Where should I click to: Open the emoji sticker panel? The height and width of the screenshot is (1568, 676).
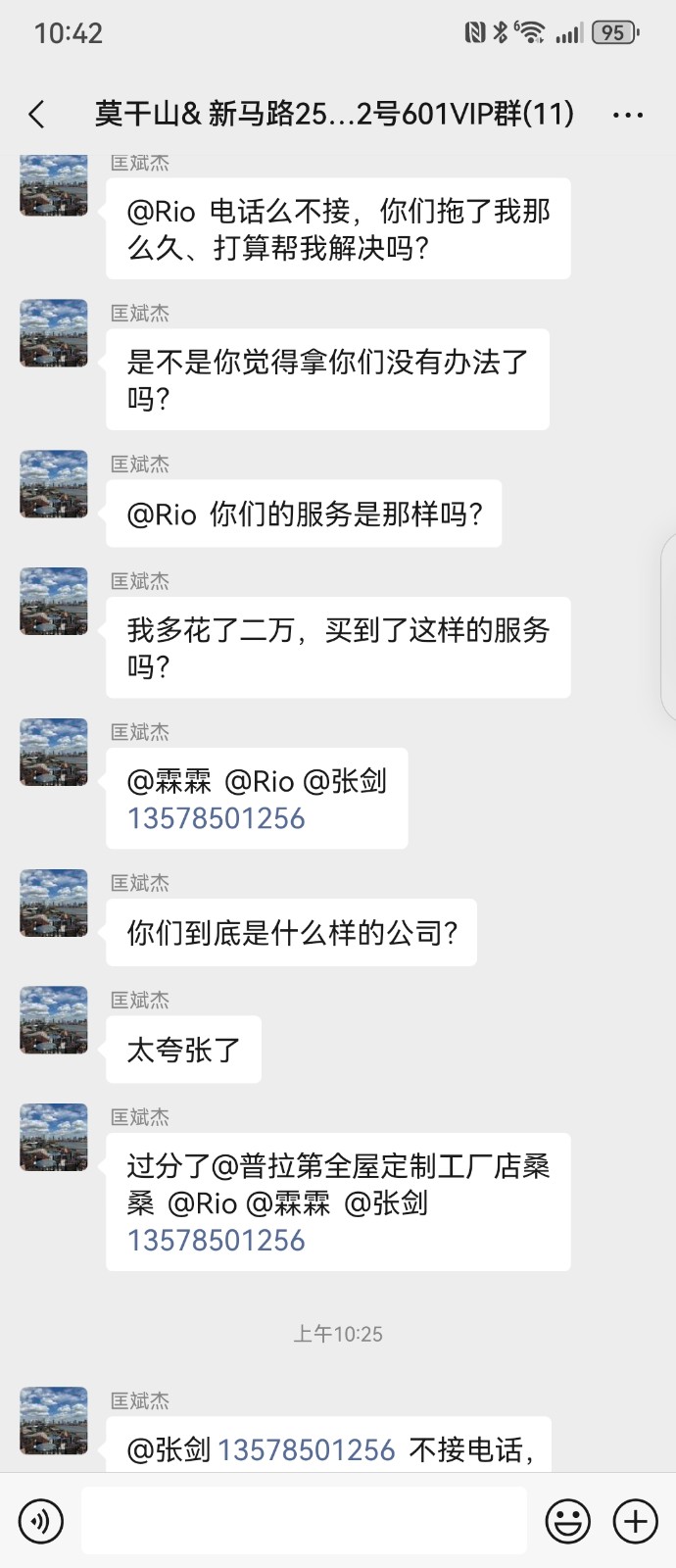click(567, 1521)
